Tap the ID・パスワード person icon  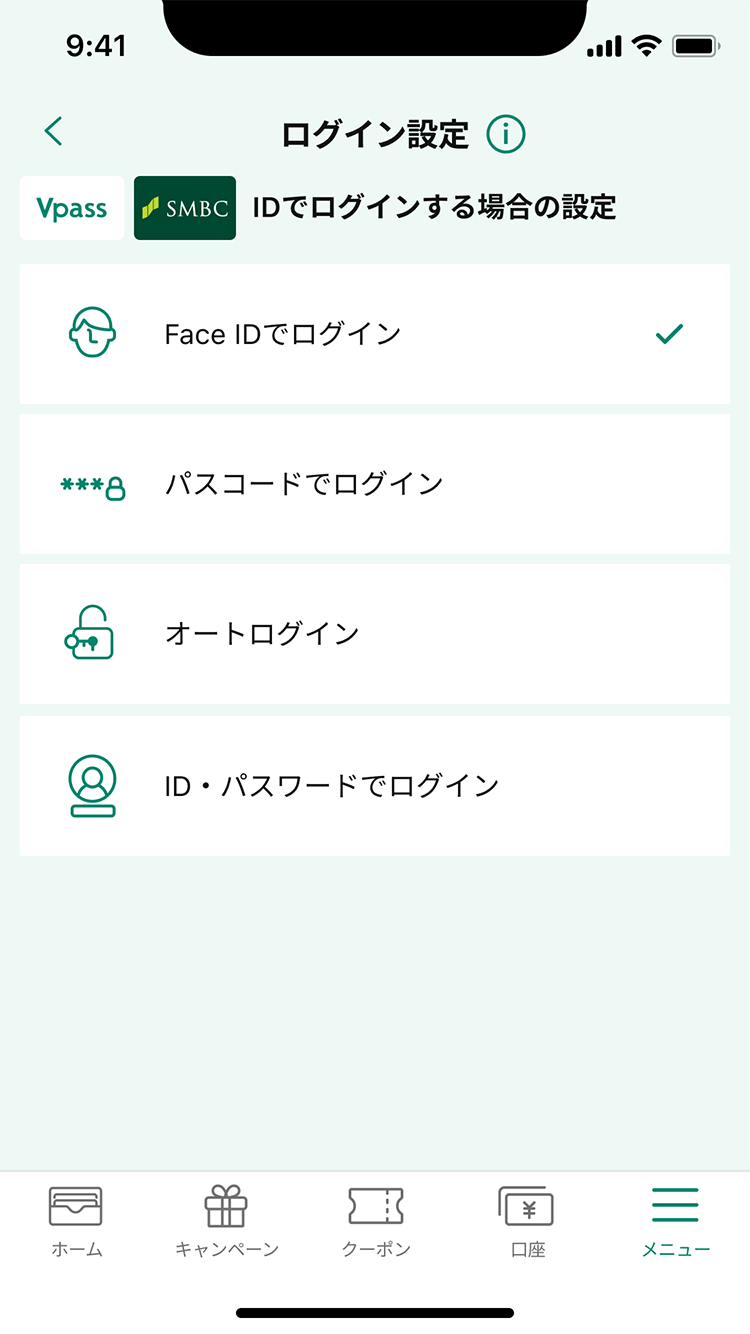[x=91, y=786]
